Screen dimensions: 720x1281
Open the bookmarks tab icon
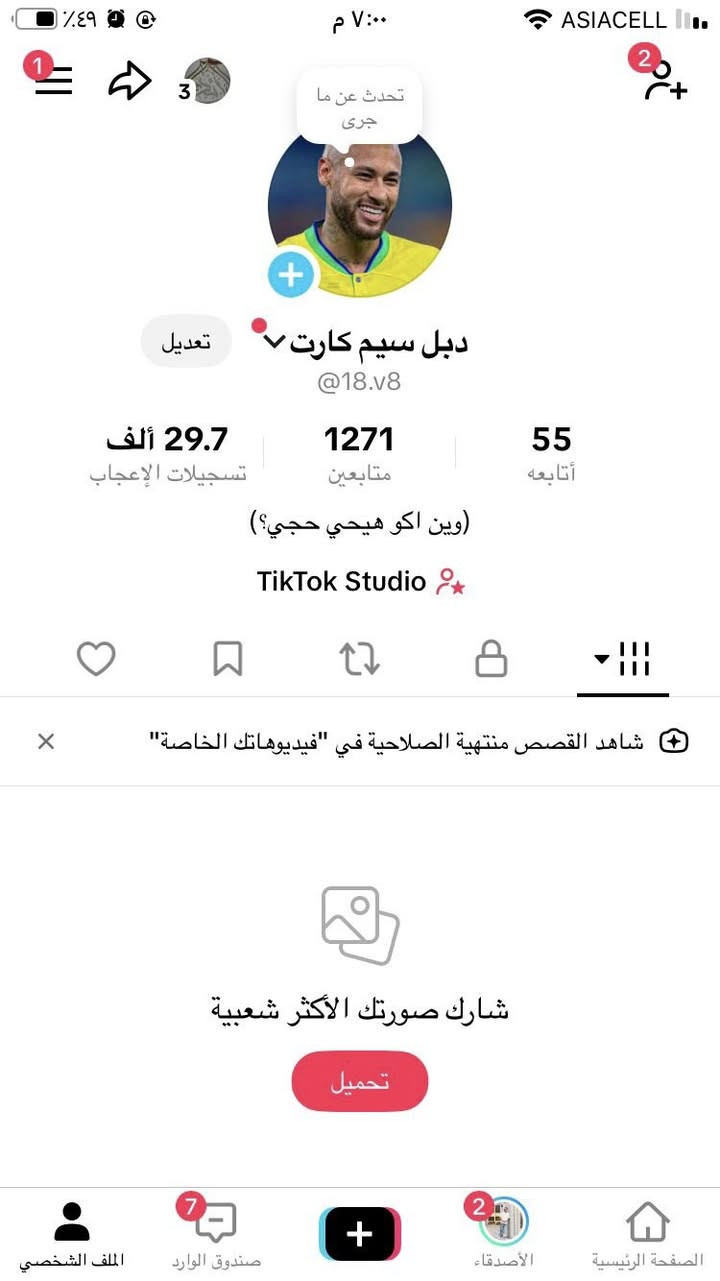[x=227, y=658]
